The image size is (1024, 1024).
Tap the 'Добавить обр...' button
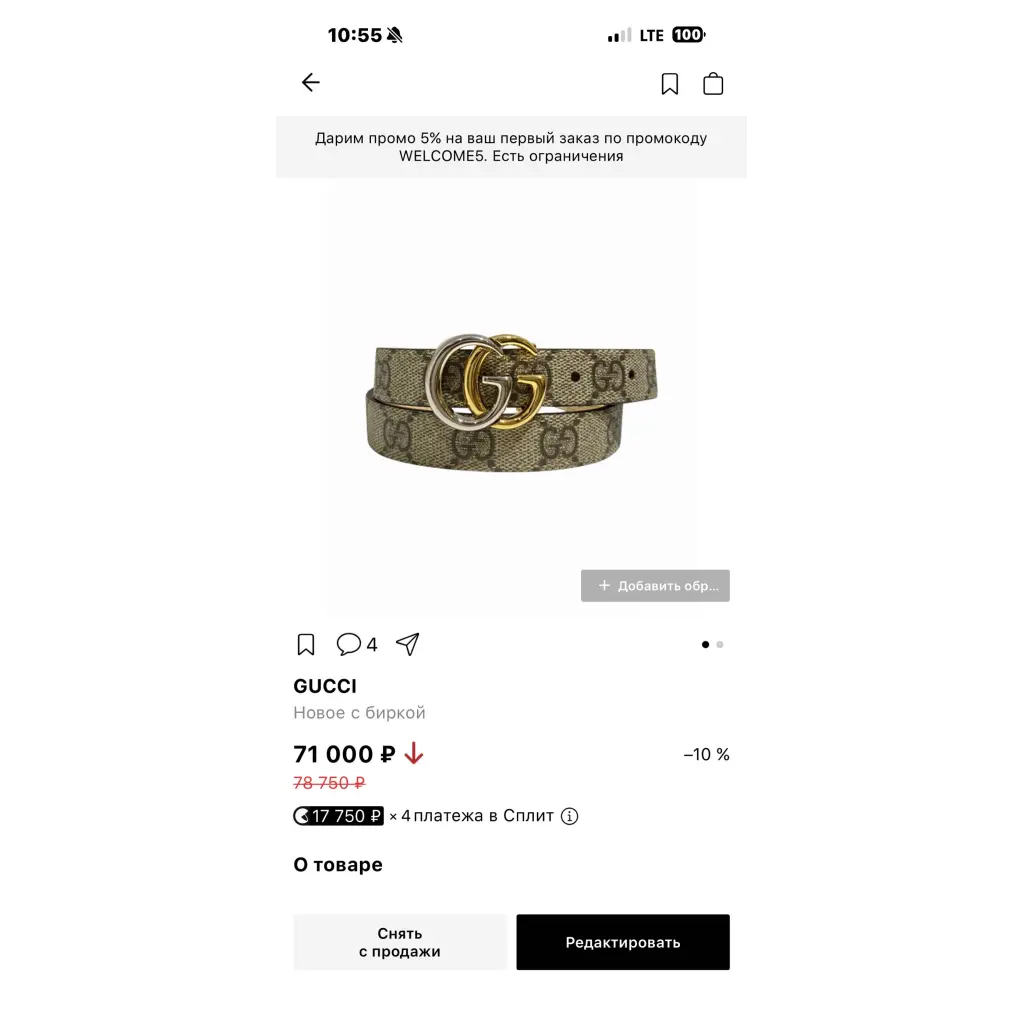[x=655, y=586]
